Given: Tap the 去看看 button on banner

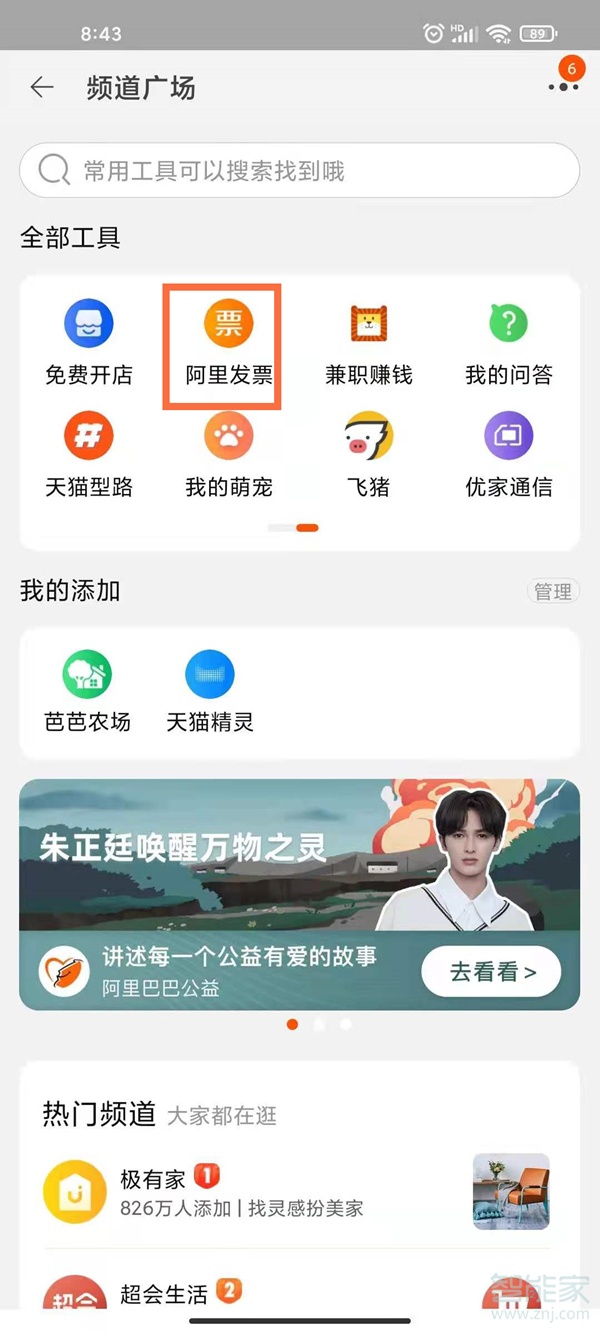Looking at the screenshot, I should click(491, 971).
